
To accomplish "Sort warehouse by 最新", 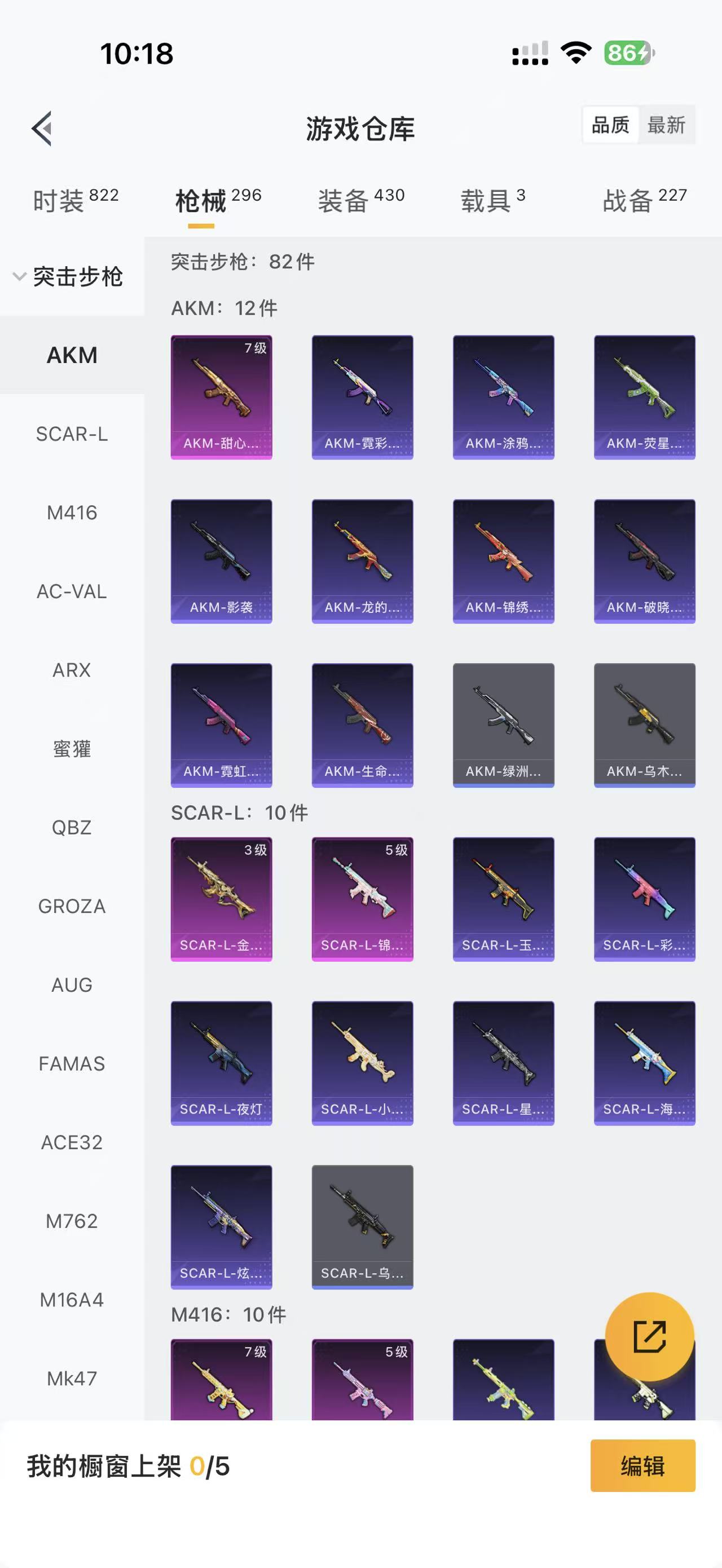I will (666, 125).
